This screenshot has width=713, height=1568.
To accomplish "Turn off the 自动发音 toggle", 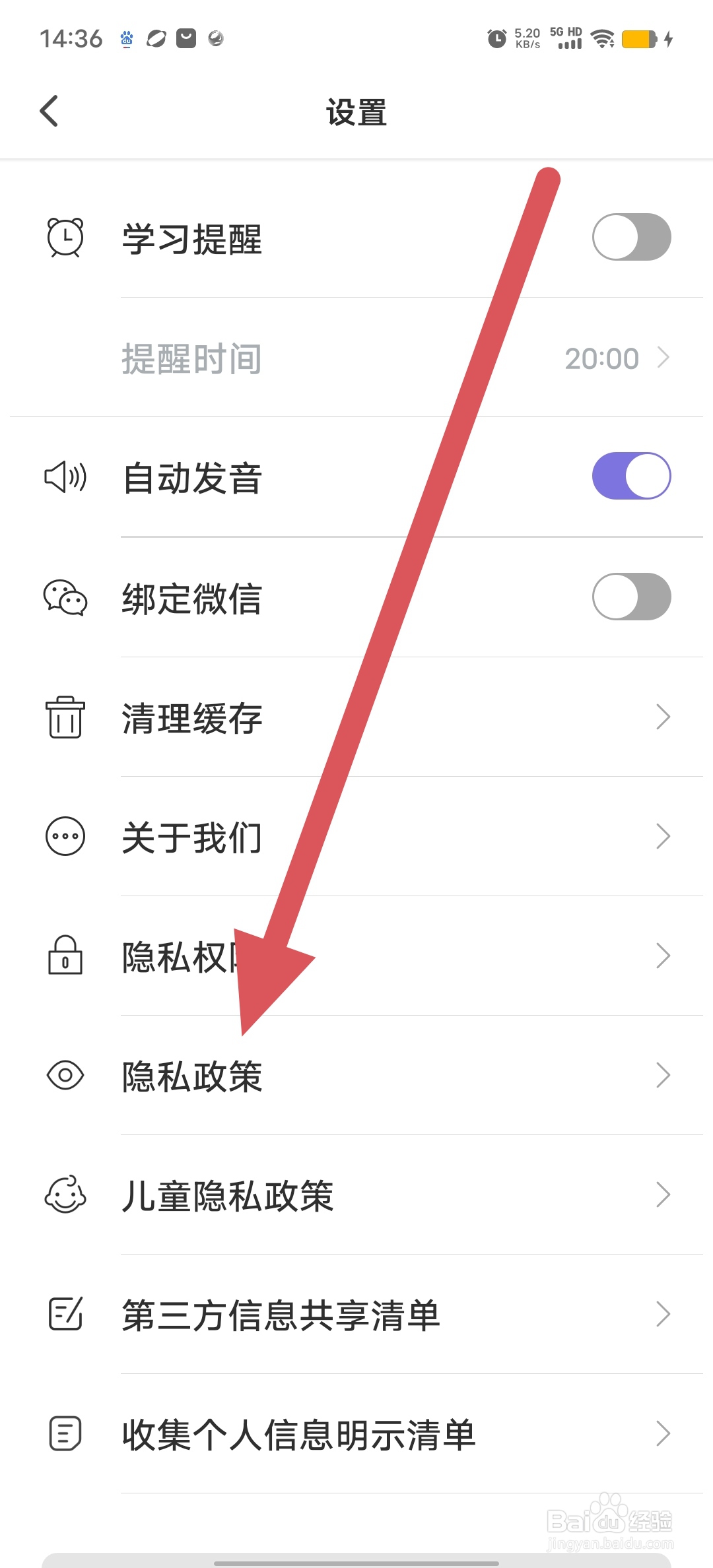I will [631, 476].
